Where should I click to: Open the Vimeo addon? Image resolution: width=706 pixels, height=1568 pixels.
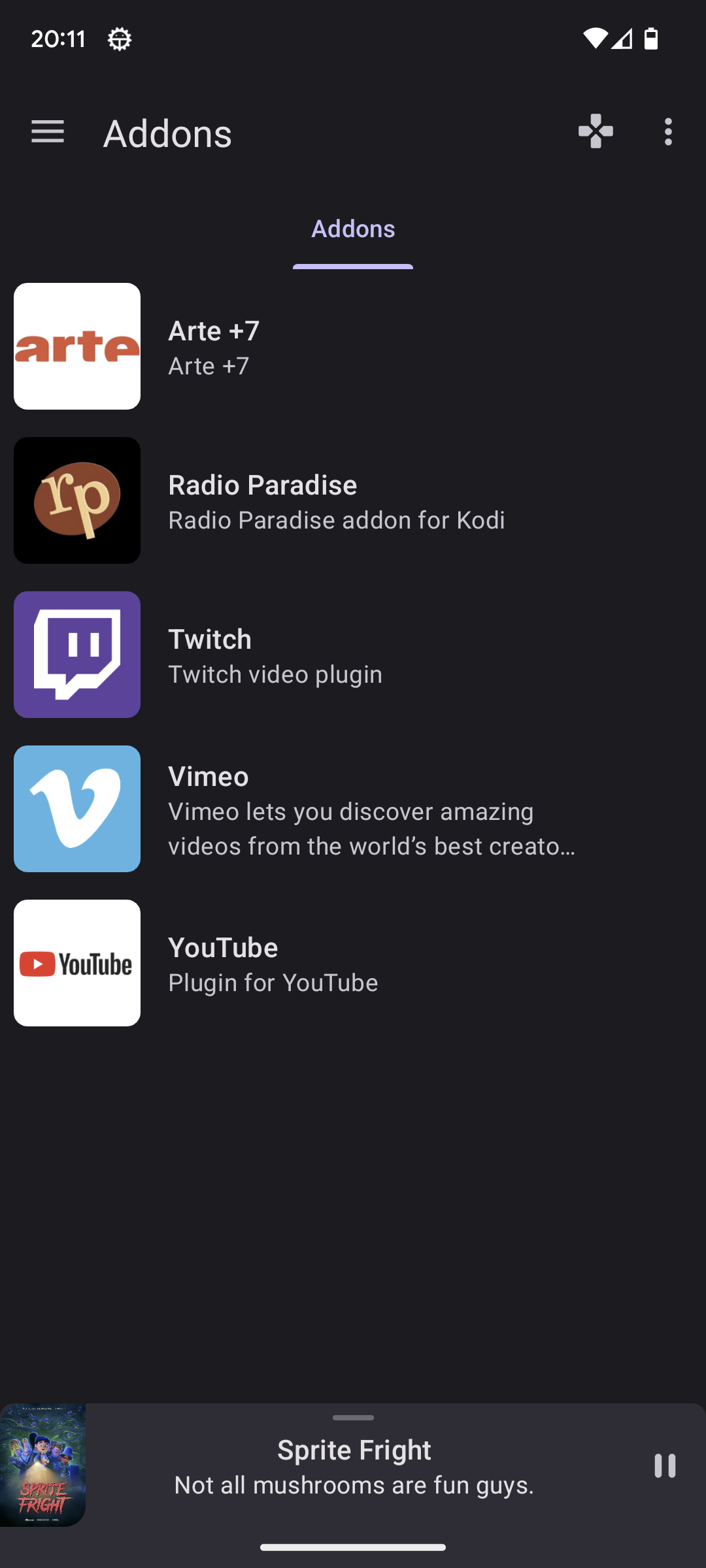click(x=353, y=809)
